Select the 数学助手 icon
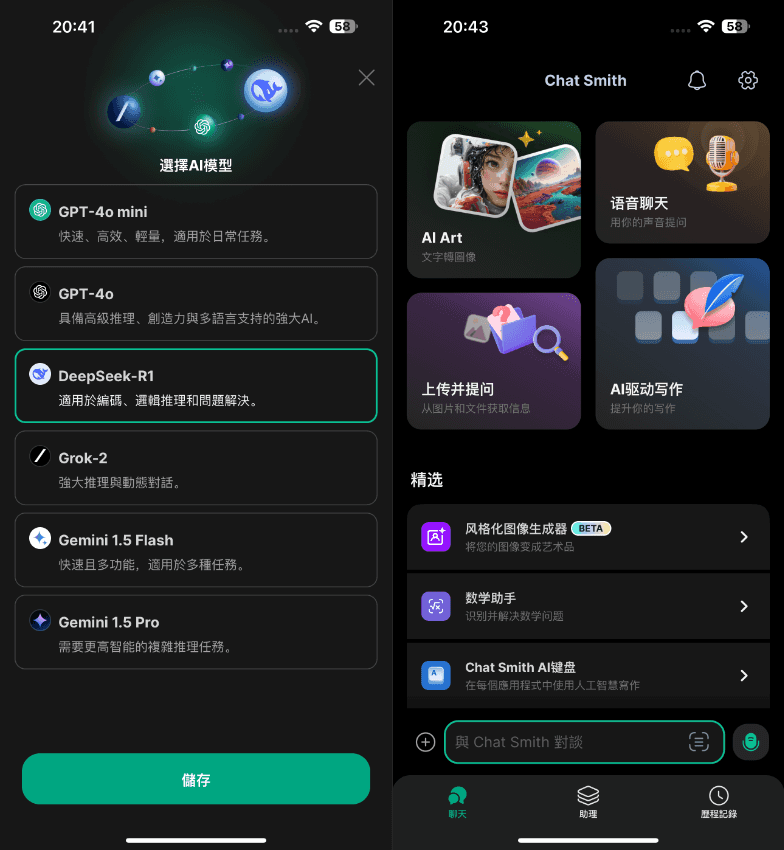Image resolution: width=784 pixels, height=850 pixels. point(435,605)
